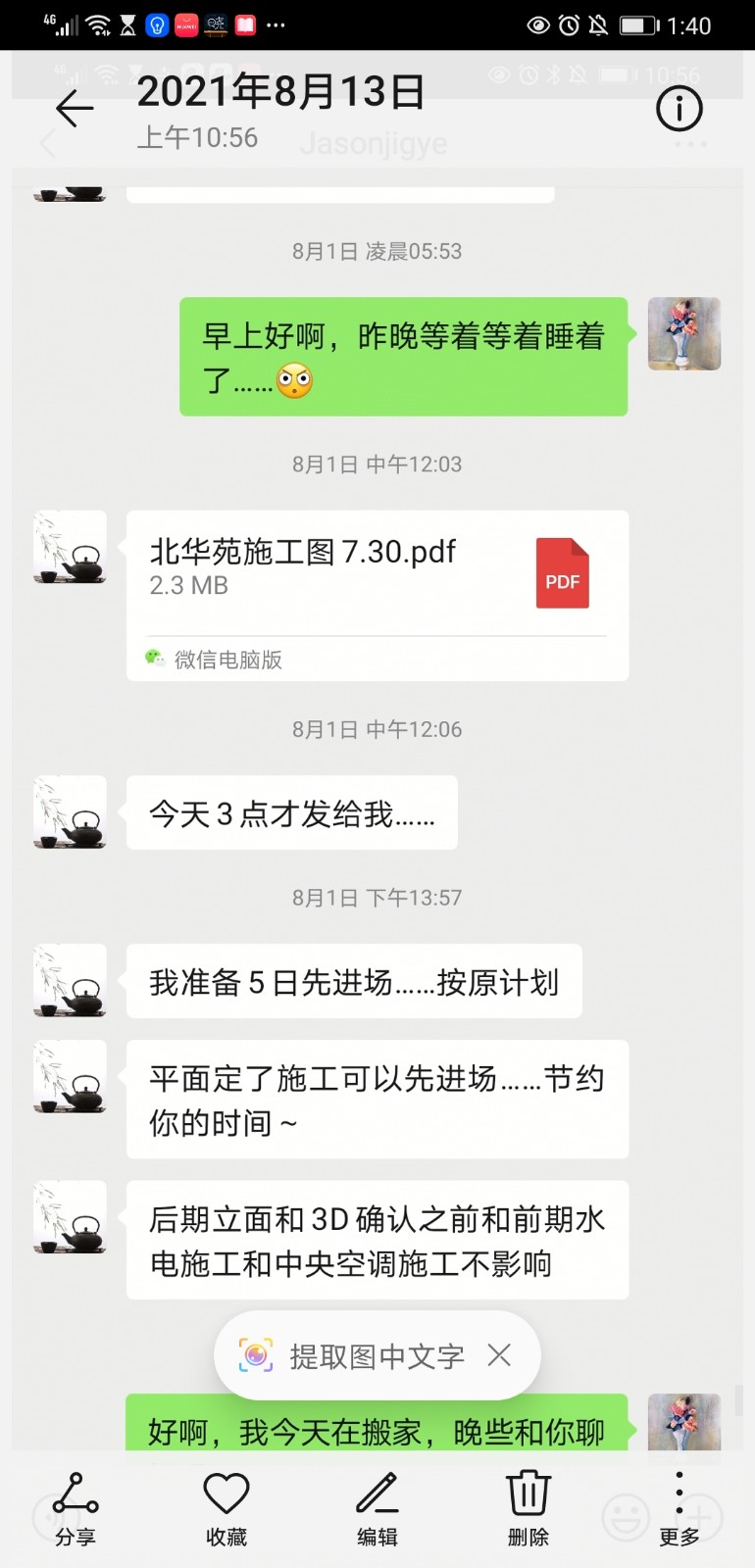
Task: Edit the image using 编辑
Action: [x=377, y=1507]
